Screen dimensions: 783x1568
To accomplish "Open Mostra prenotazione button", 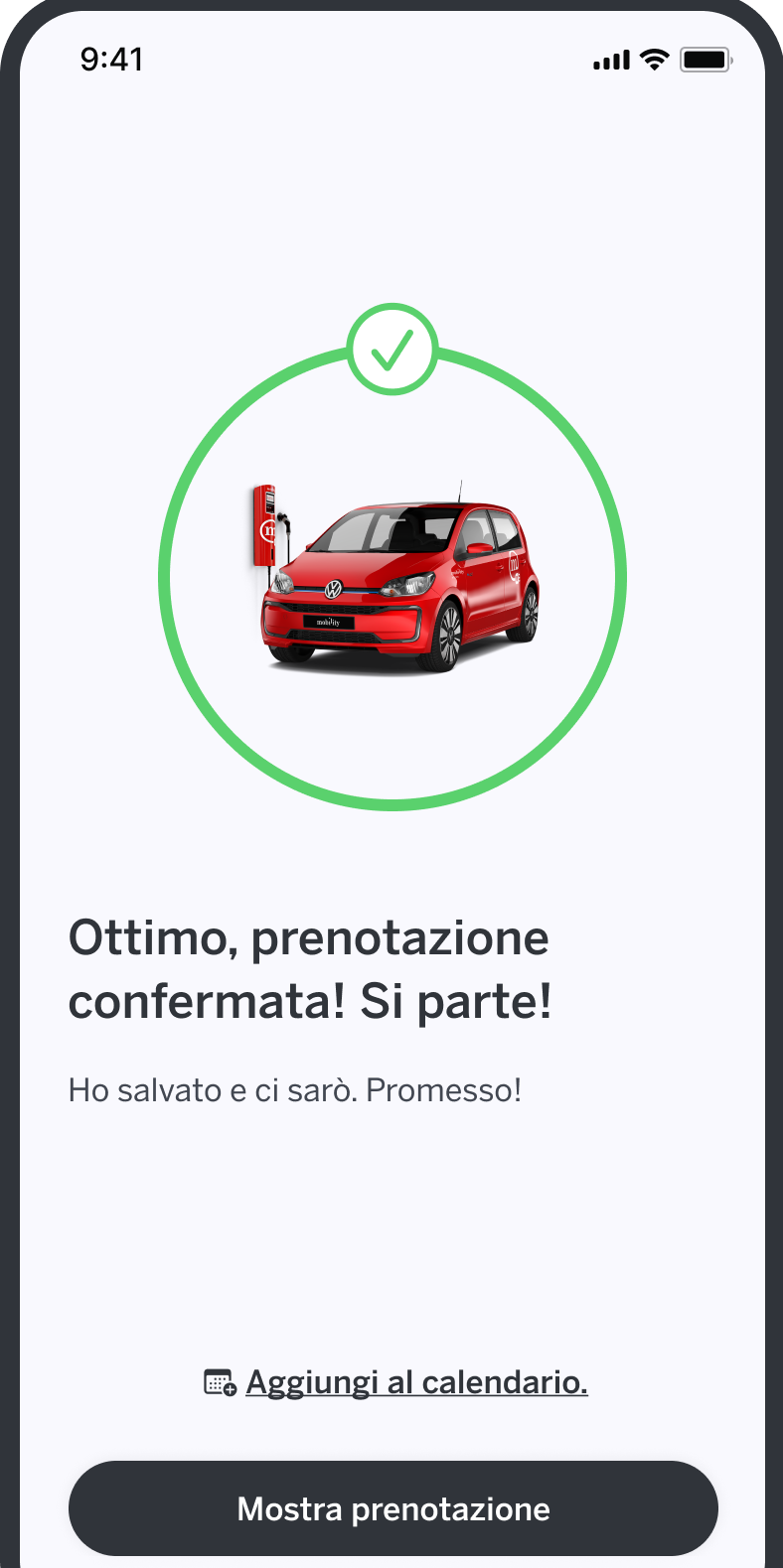I will (392, 1507).
